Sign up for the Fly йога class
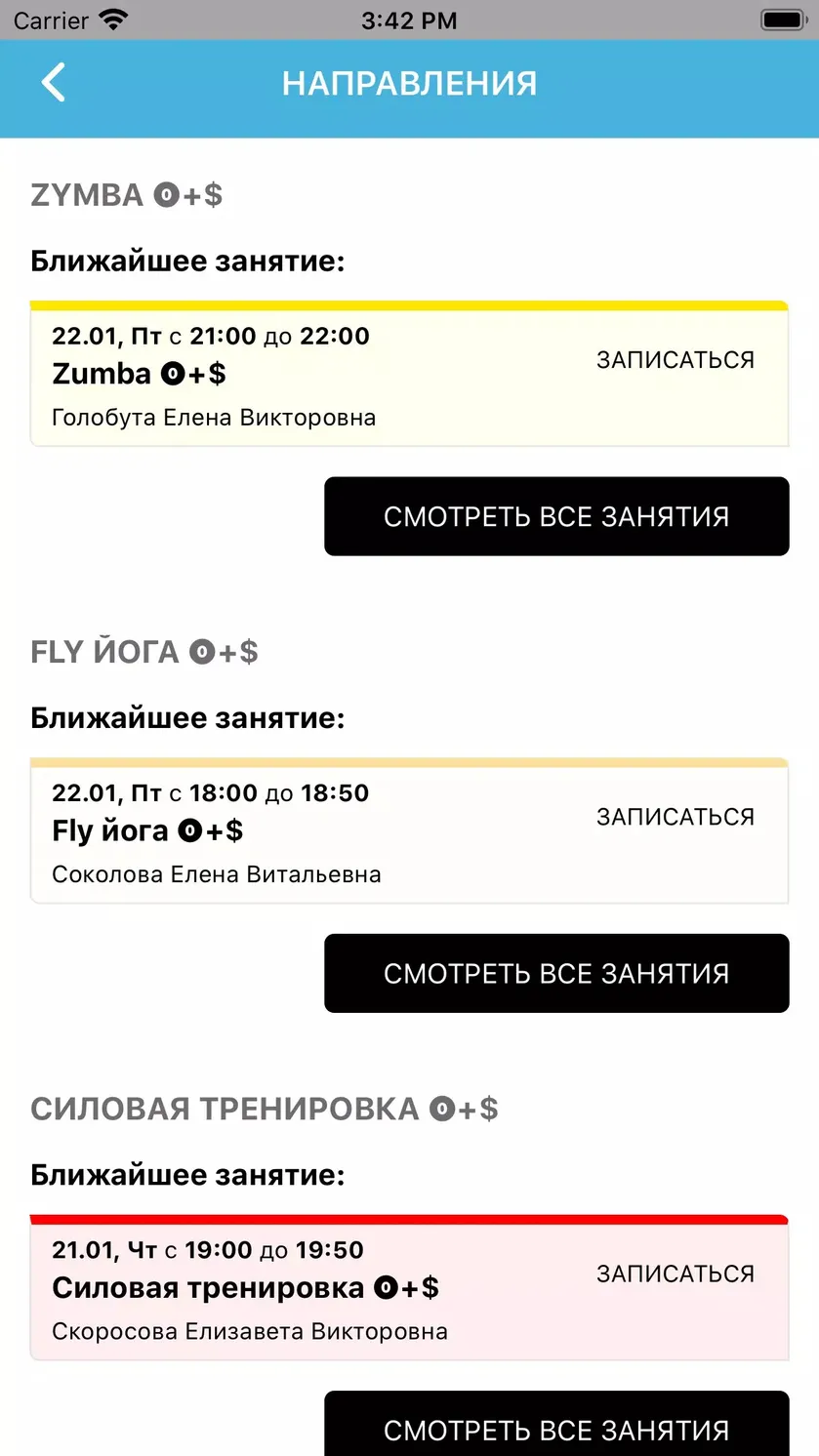Image resolution: width=819 pixels, height=1456 pixels. tap(676, 817)
